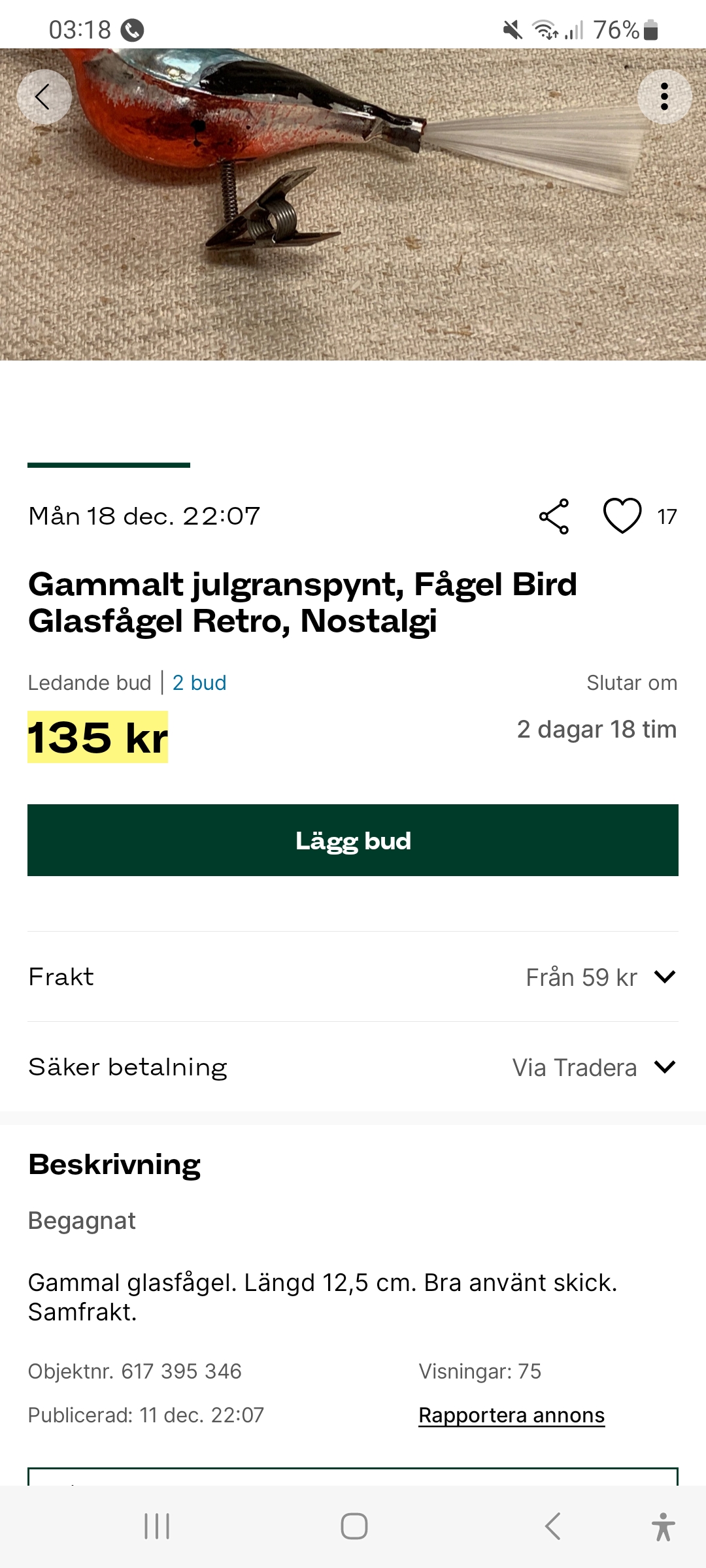The width and height of the screenshot is (706, 1568).
Task: Open the three-dot overflow menu
Action: [x=664, y=97]
